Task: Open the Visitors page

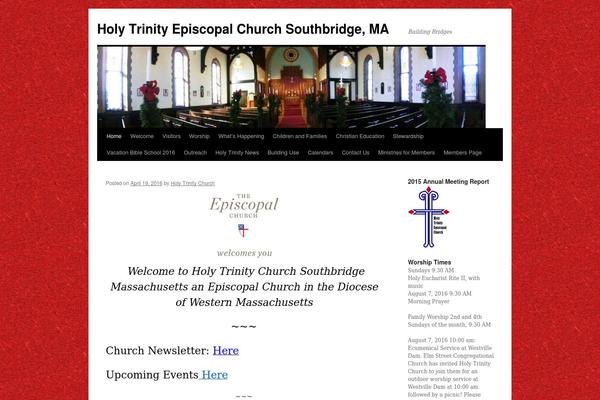Action: tap(171, 136)
